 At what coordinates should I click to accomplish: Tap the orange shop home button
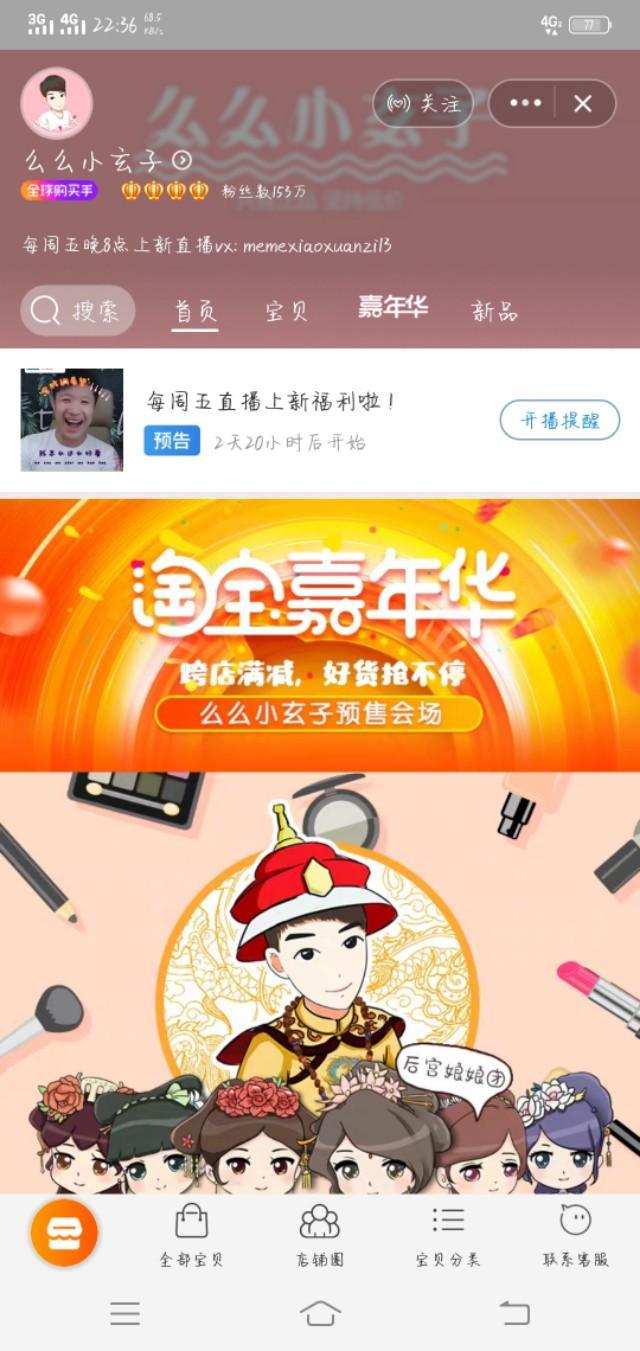(64, 1232)
